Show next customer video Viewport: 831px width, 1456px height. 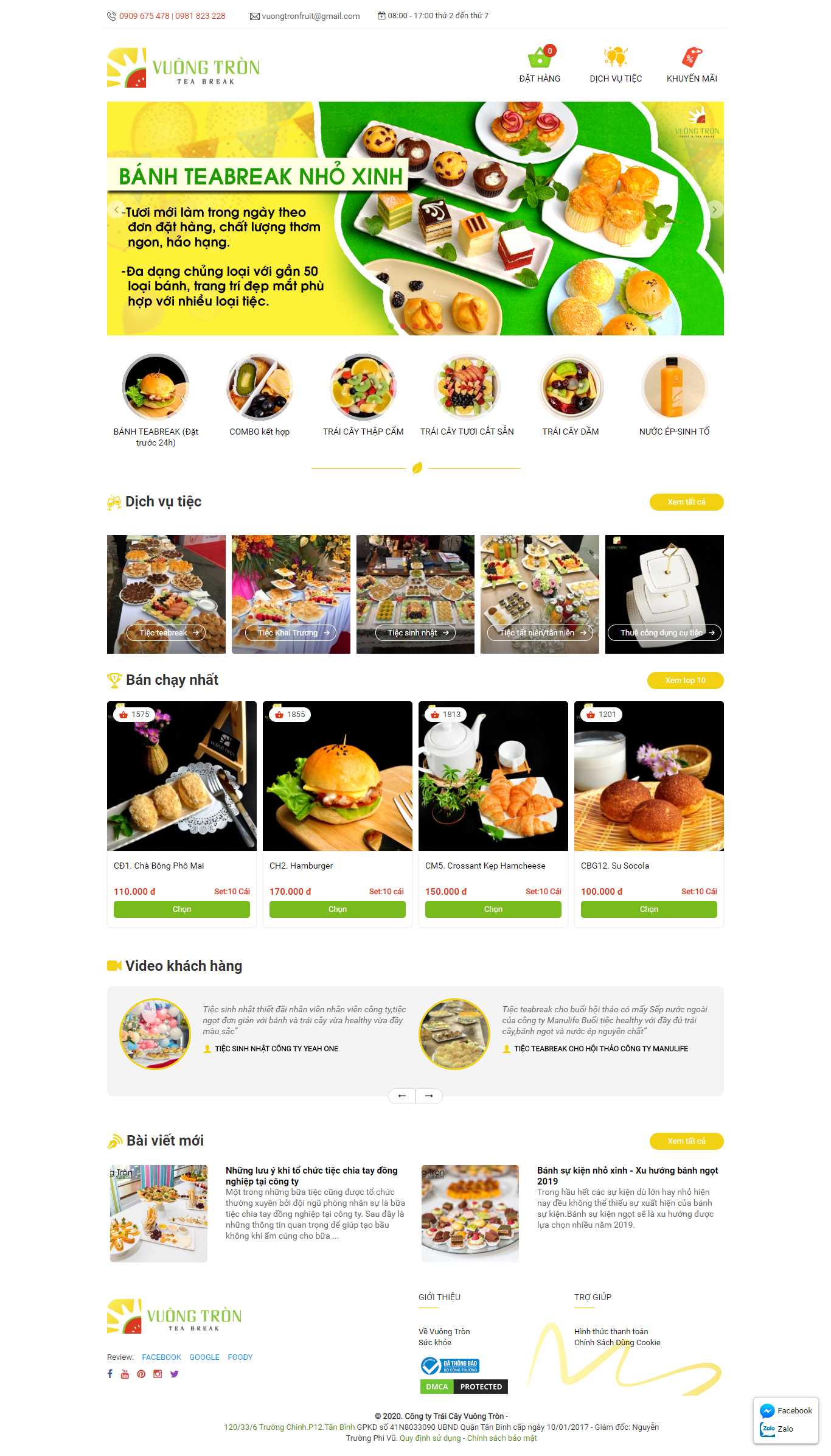tap(429, 1096)
